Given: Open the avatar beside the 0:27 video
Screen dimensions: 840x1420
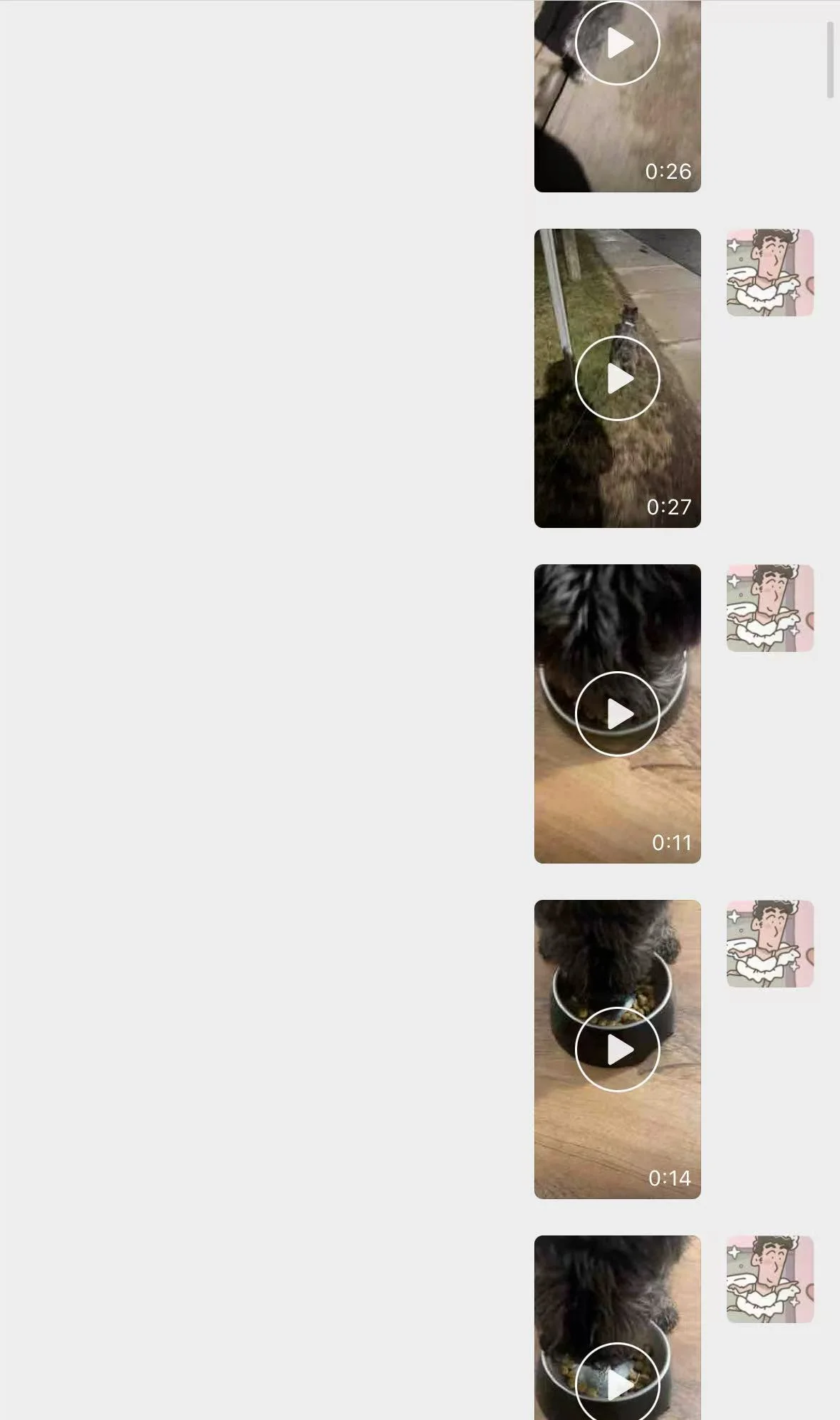Looking at the screenshot, I should click(770, 273).
